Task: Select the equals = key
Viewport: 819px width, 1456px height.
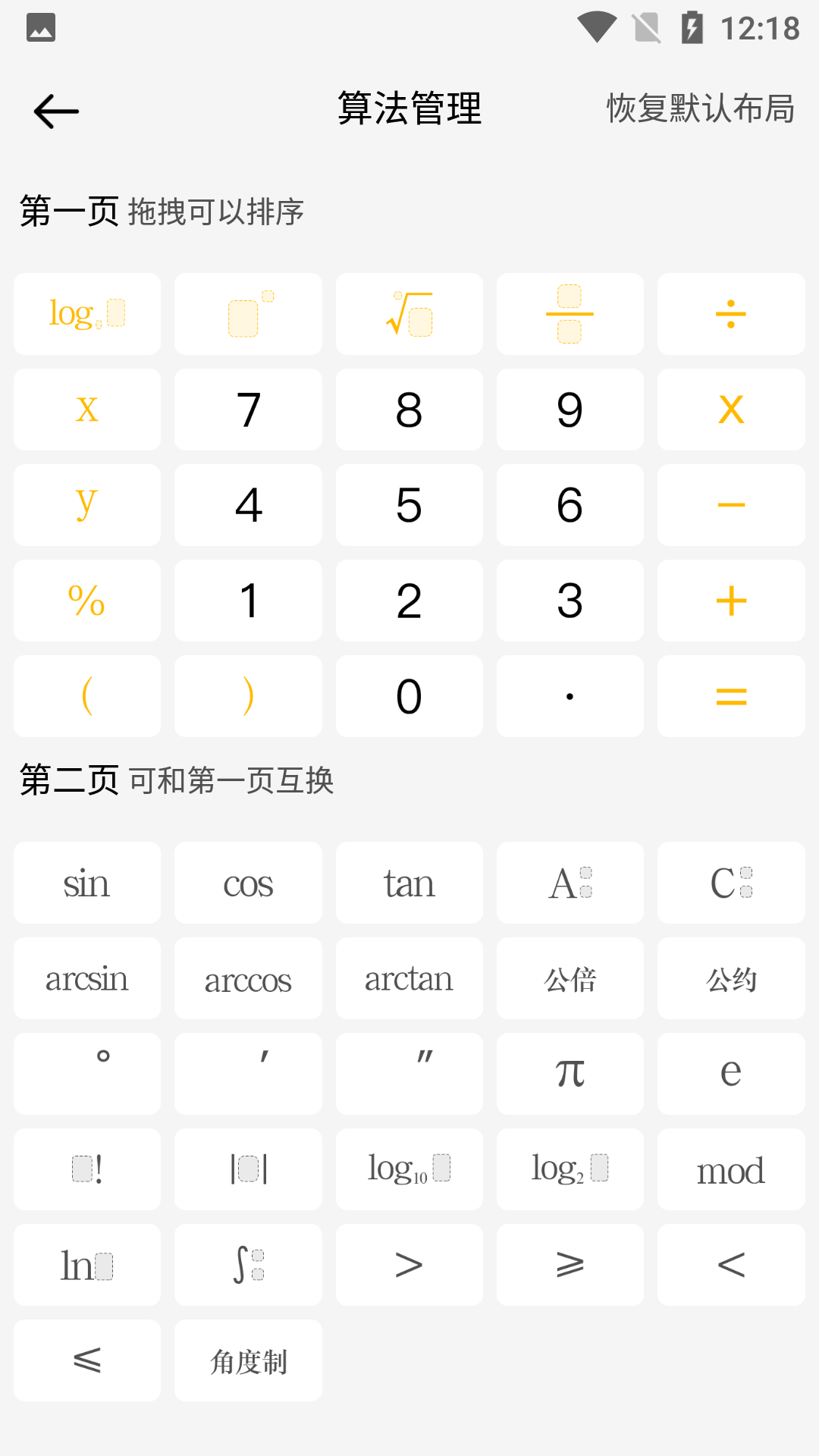Action: click(730, 695)
